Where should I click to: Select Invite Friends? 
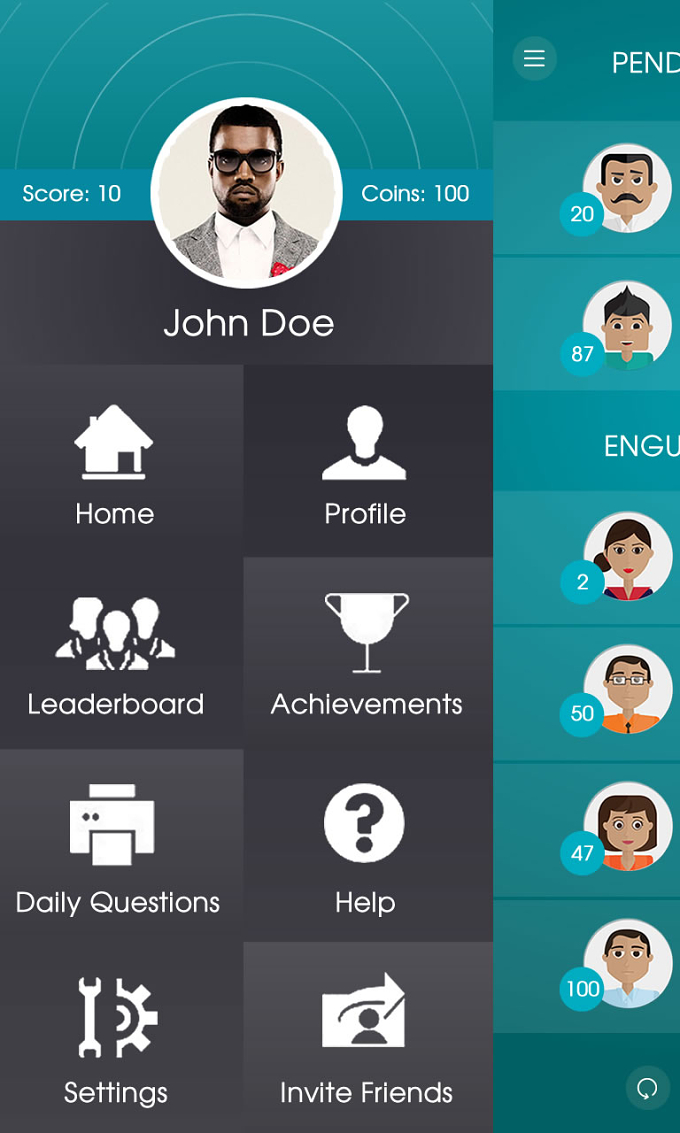369,1037
